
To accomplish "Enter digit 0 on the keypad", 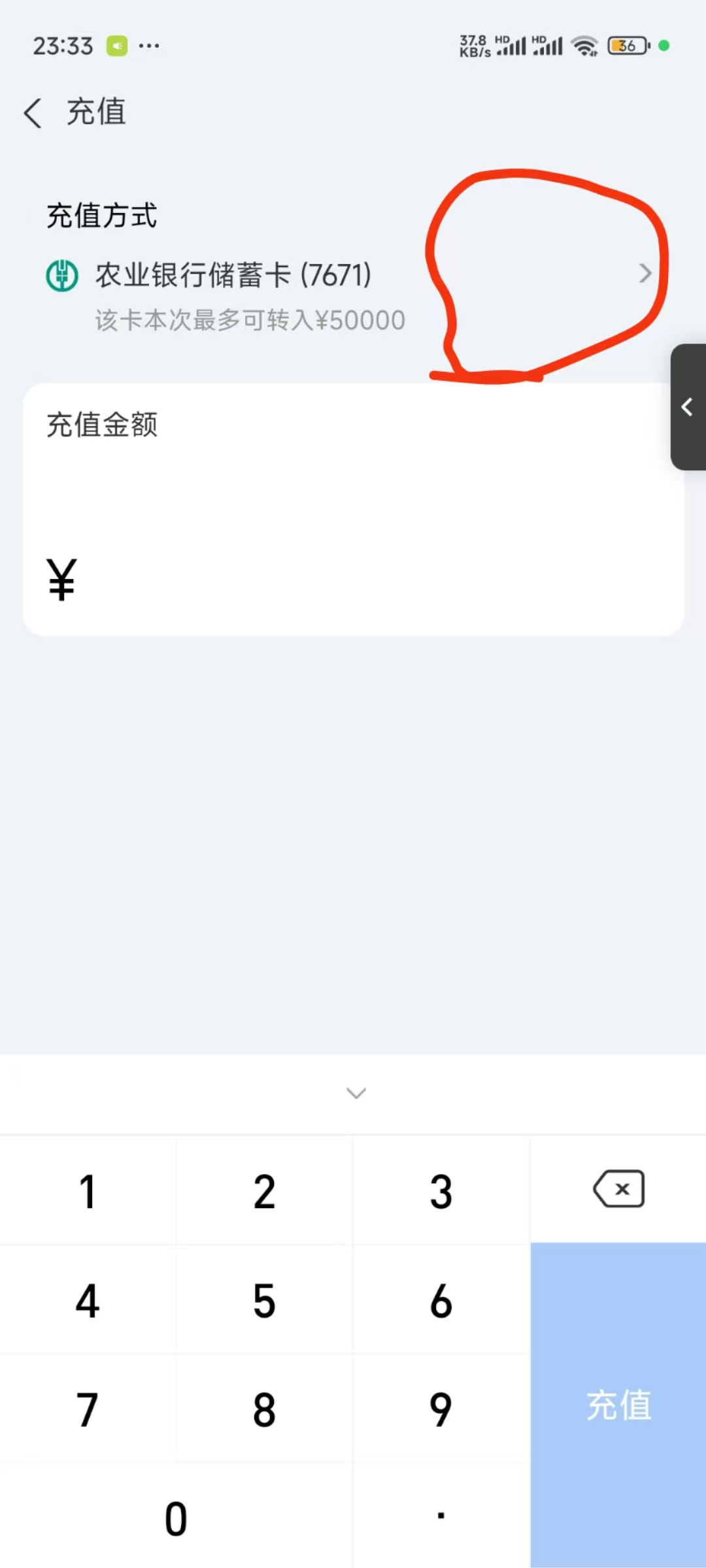I will click(176, 1518).
